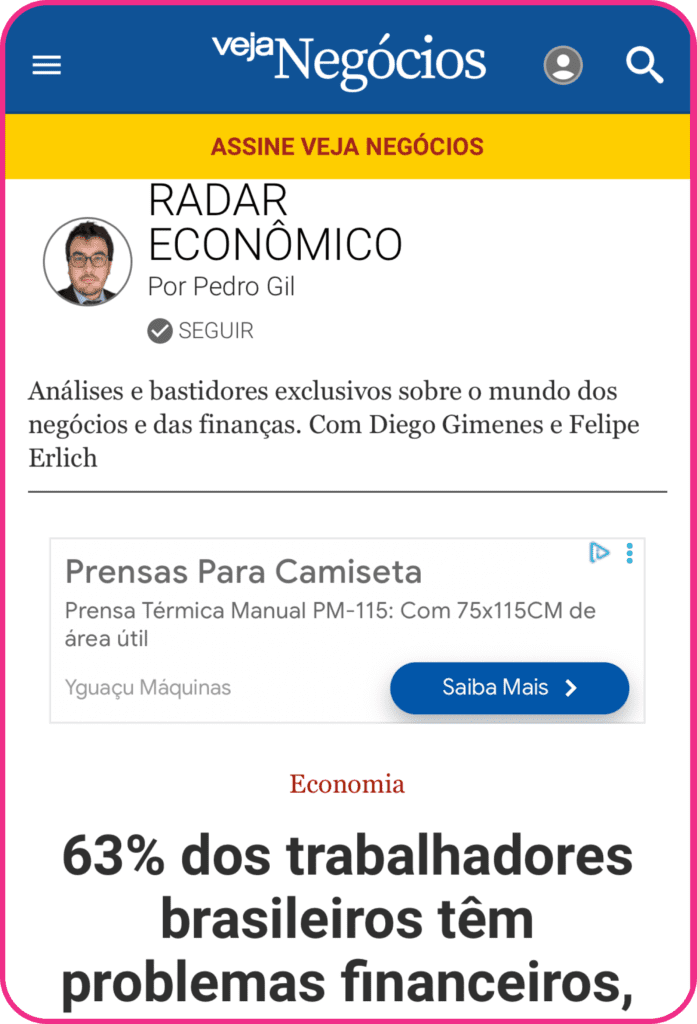The image size is (697, 1024).
Task: Tap Saiba Mais on the ad
Action: point(509,688)
